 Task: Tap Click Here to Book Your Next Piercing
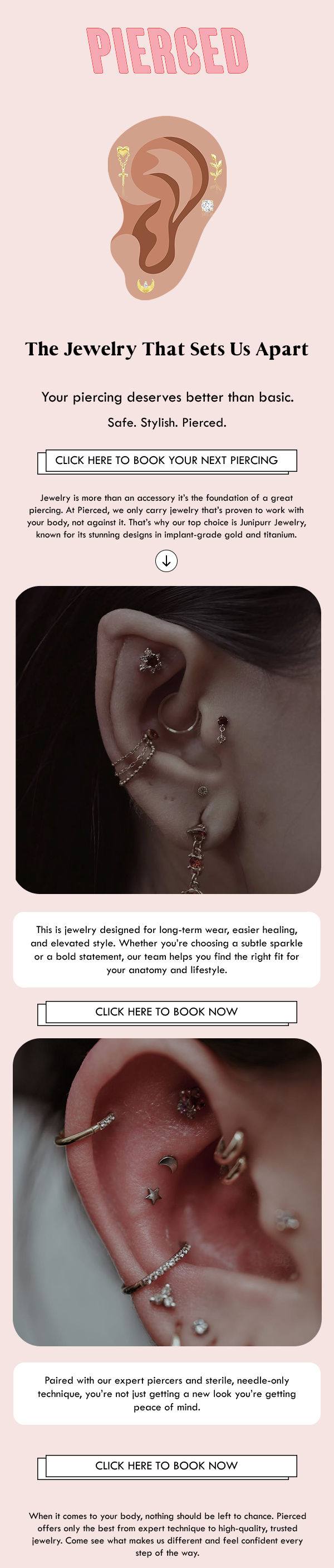click(x=166, y=461)
